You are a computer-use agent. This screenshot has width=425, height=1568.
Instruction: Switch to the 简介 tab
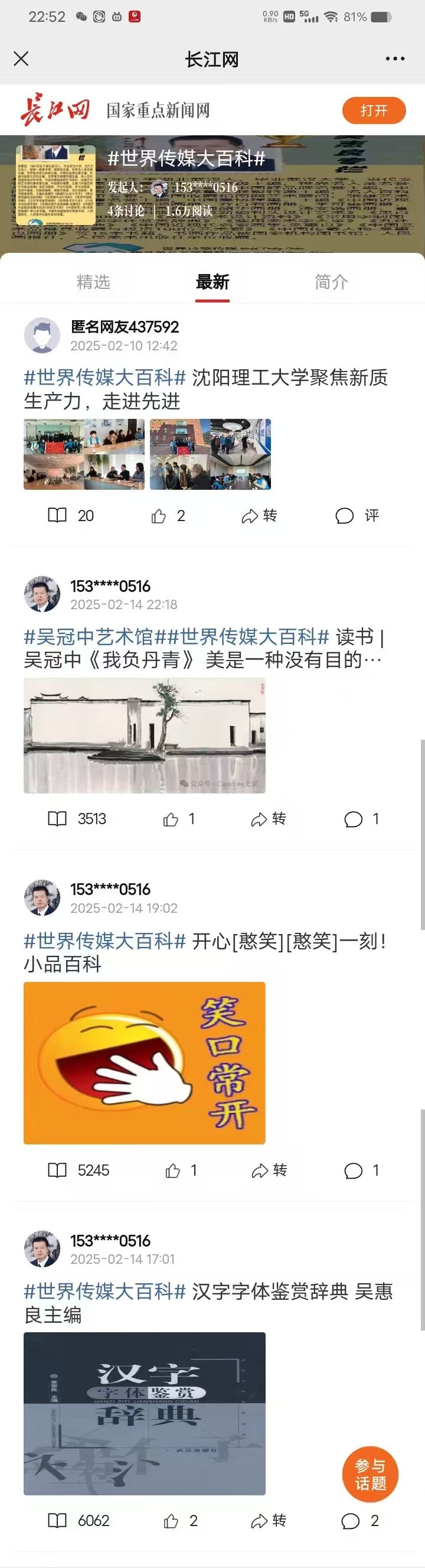pyautogui.click(x=331, y=282)
